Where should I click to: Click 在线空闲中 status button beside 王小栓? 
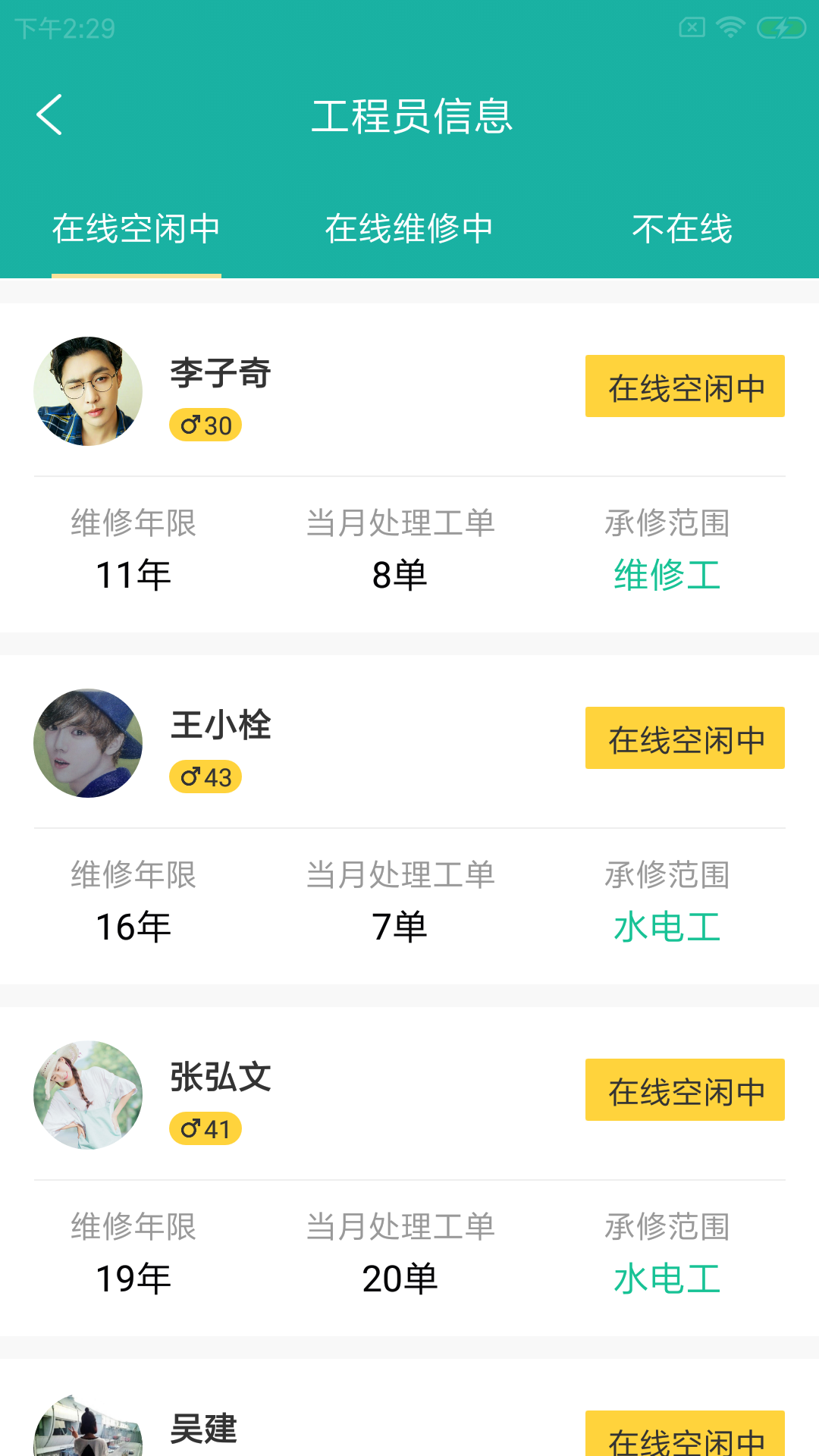pos(685,738)
